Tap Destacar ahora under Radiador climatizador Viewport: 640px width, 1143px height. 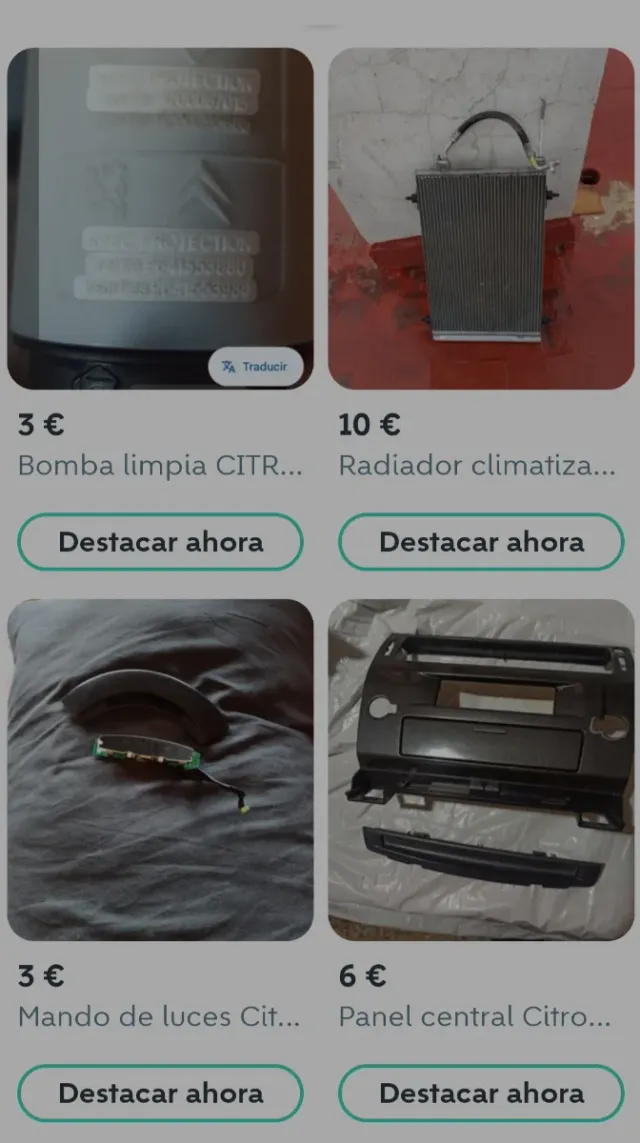[x=481, y=542]
